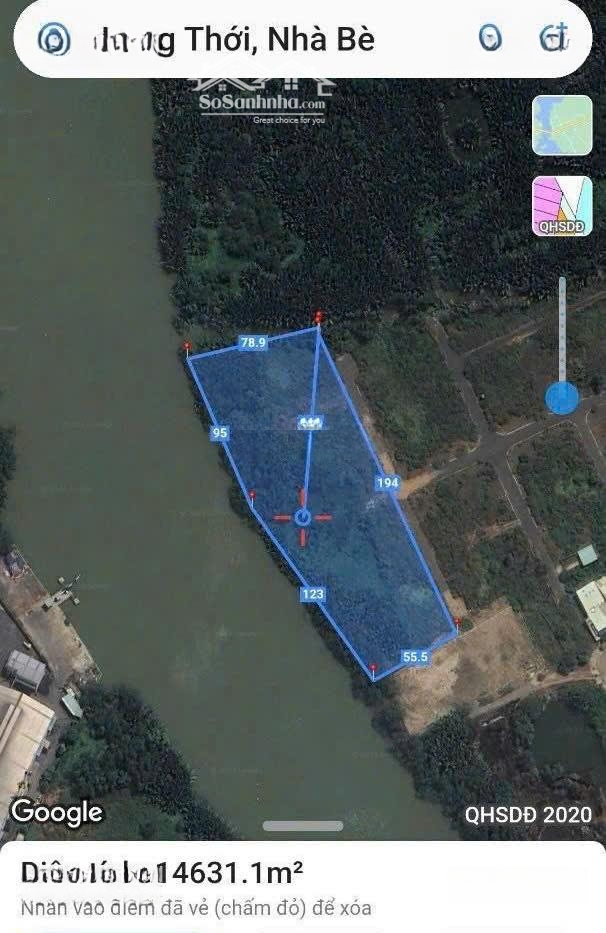The image size is (606, 933).
Task: Tap the round icon before the rightmost search bar icon
Action: coord(489,39)
